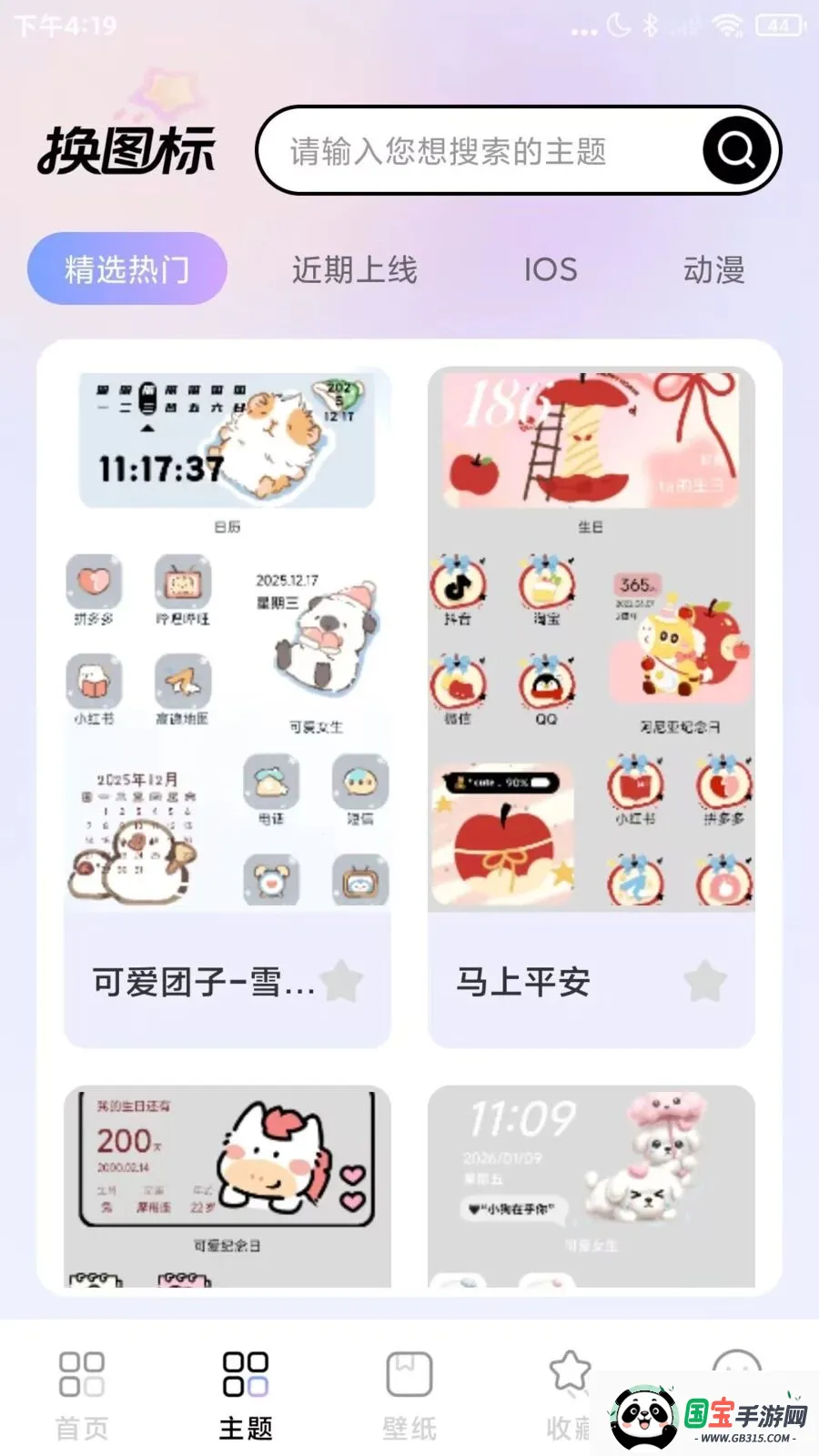Switch to the 近期上线 tab
The image size is (819, 1456).
point(356,269)
